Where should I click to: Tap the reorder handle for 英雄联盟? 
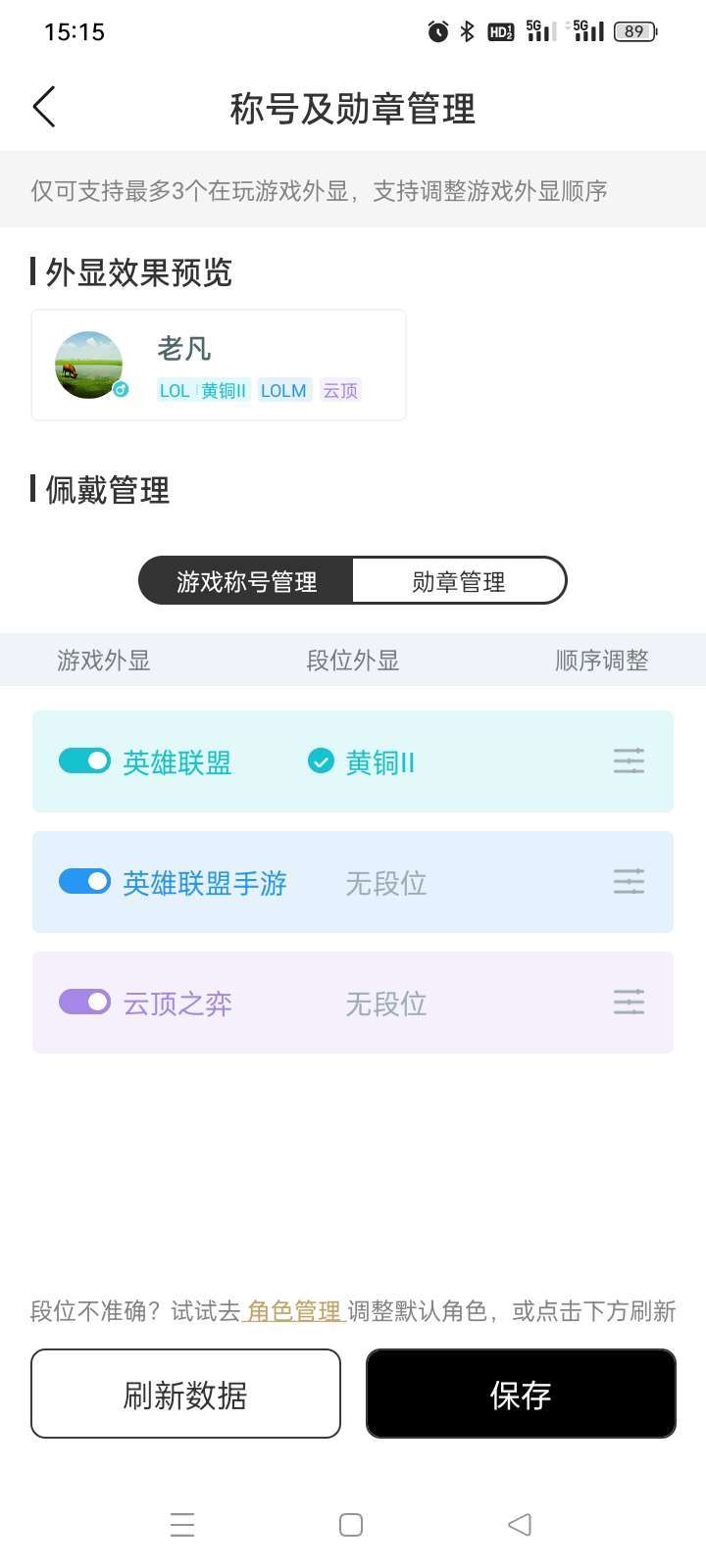tap(629, 760)
